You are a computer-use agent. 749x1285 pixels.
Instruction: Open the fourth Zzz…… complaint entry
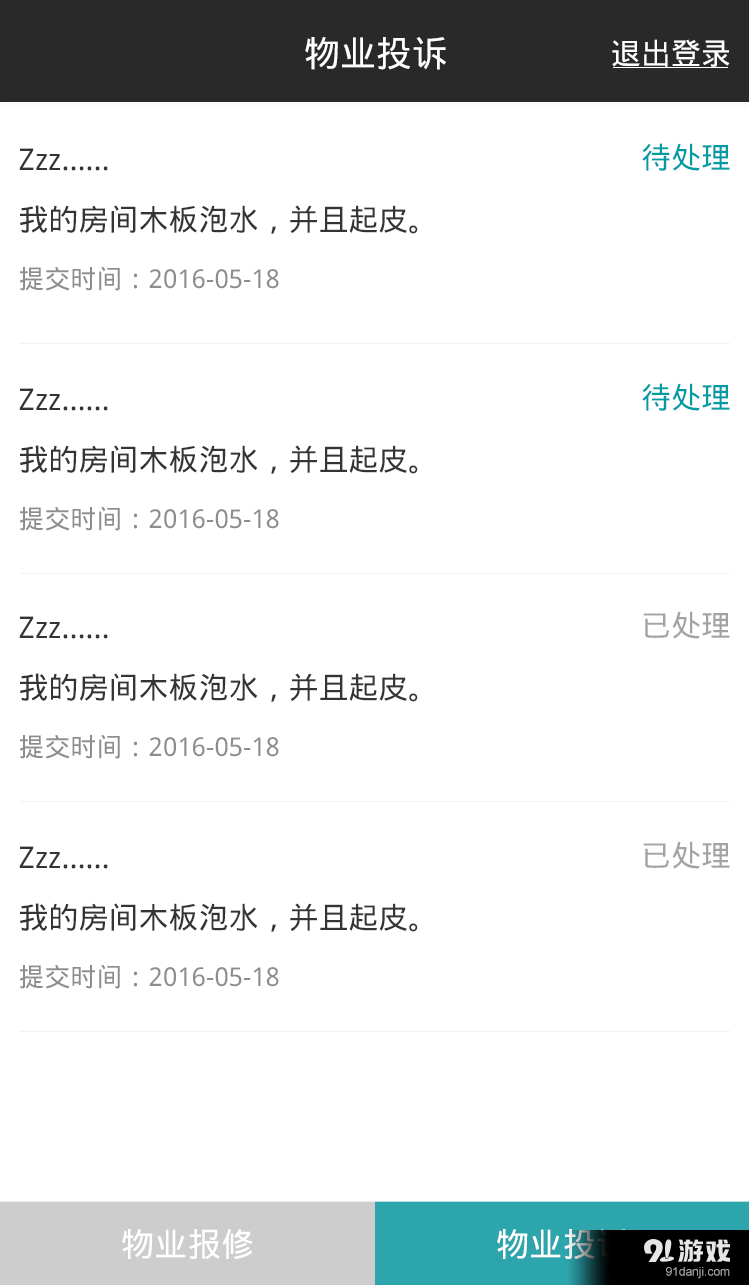64,858
